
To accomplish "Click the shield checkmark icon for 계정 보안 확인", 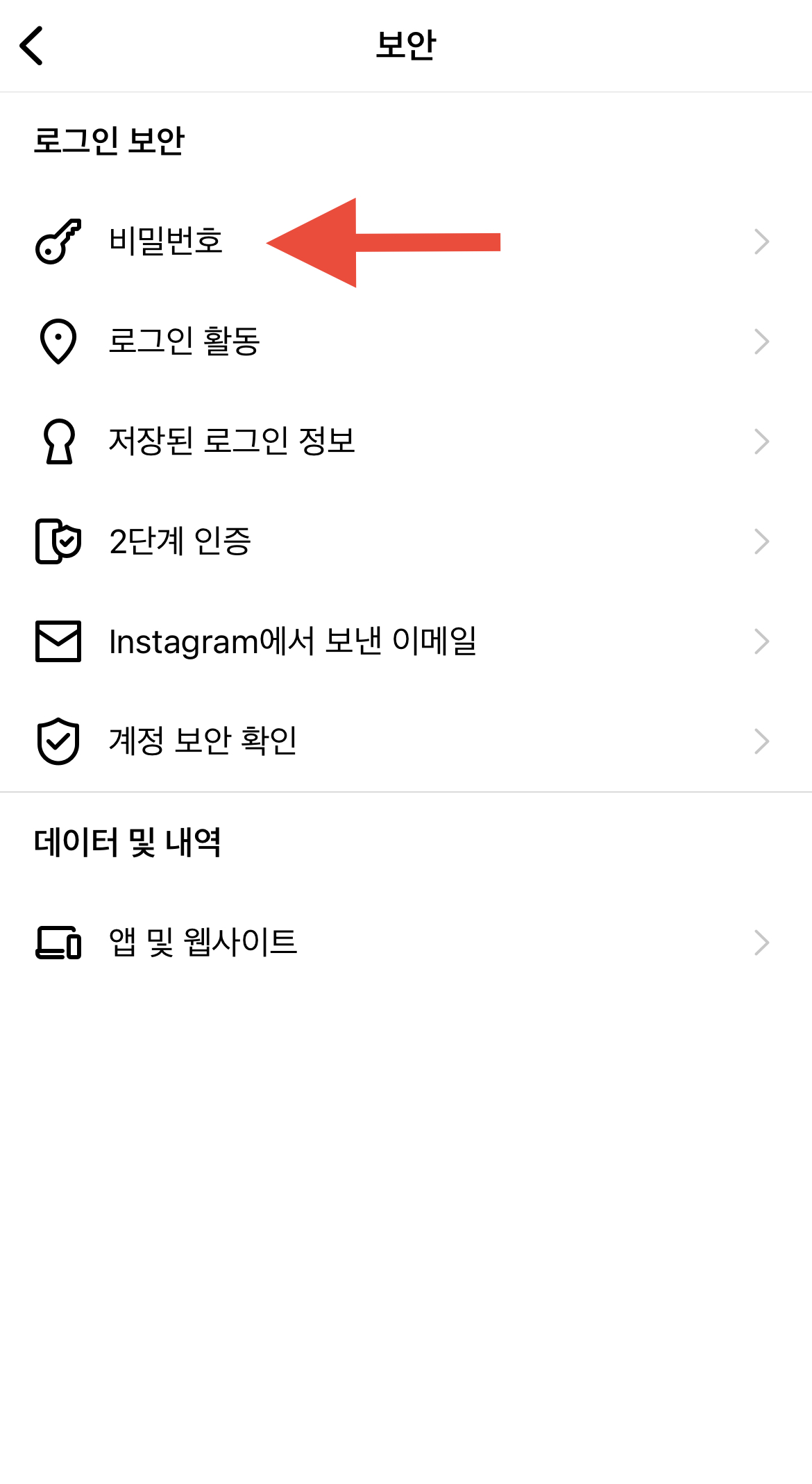I will (59, 741).
